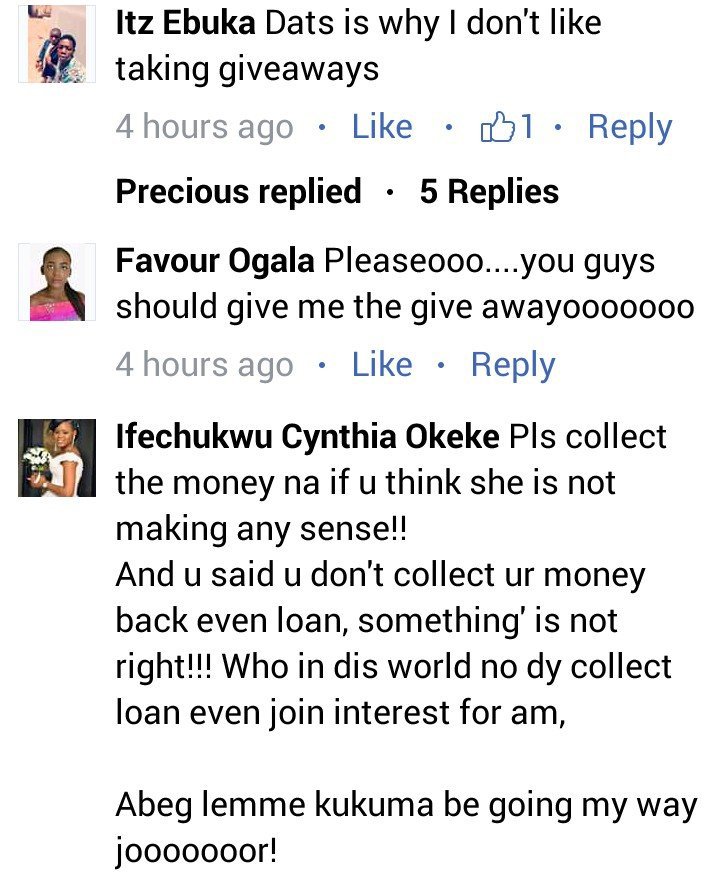Screen dimensions: 720x878
Task: Reply to Favour Ogala's comment
Action: [512, 365]
